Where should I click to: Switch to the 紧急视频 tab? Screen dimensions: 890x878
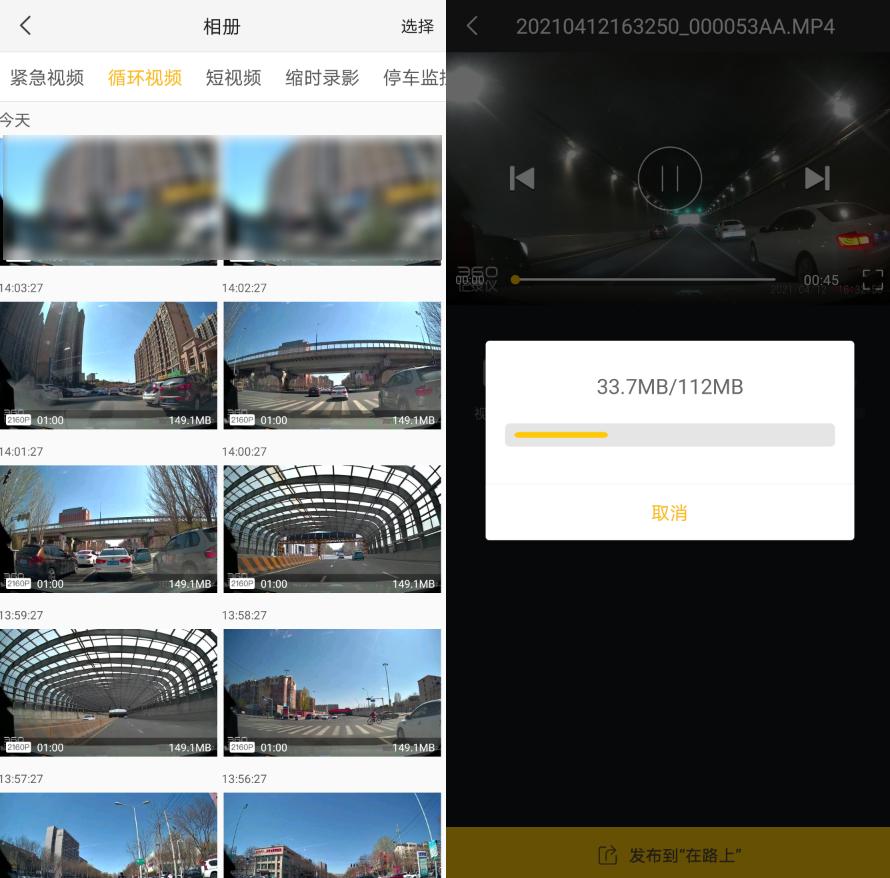point(47,78)
